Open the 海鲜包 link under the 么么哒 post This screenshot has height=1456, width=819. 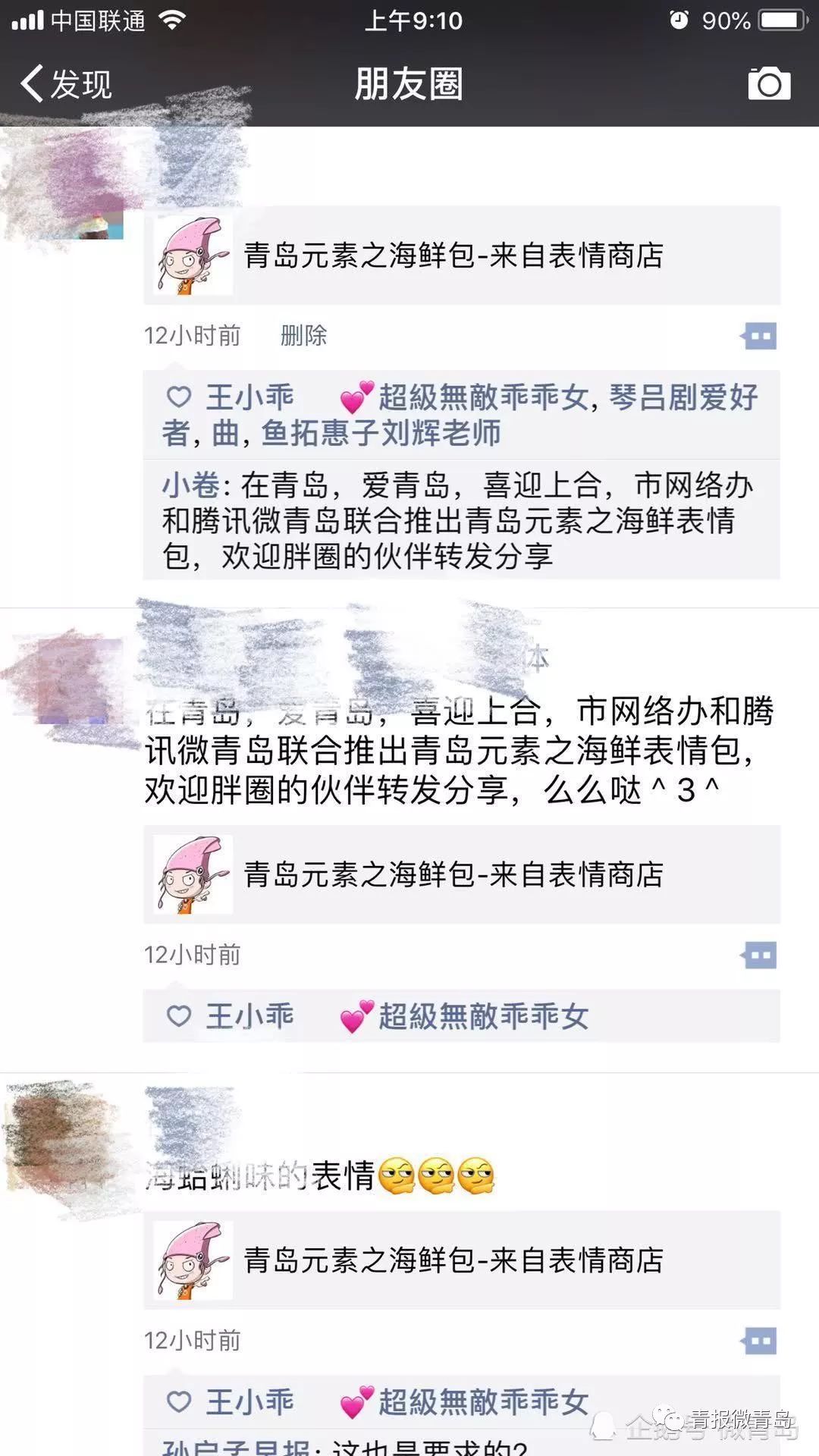point(461,874)
